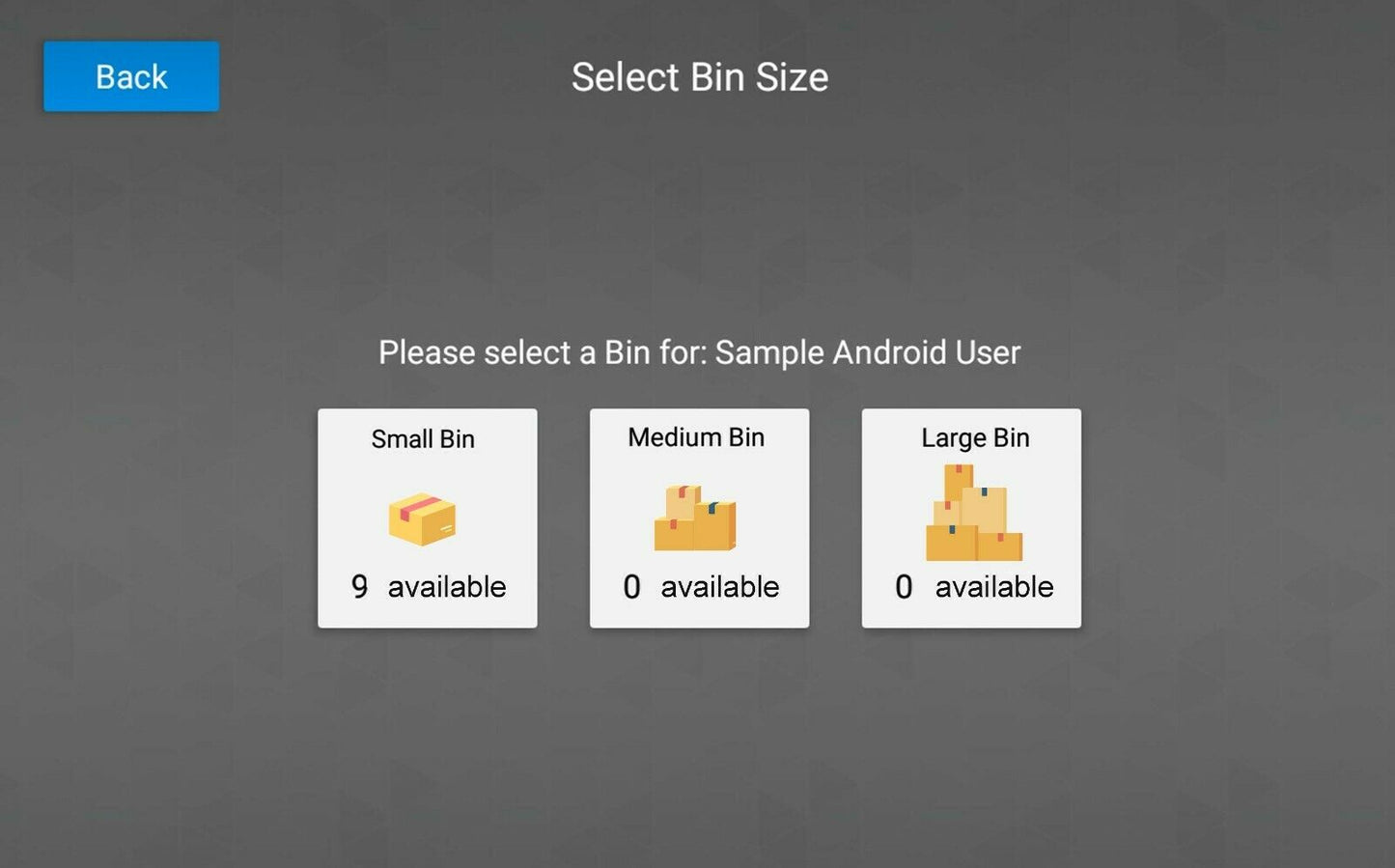Pick the Large Bin card

[971, 518]
